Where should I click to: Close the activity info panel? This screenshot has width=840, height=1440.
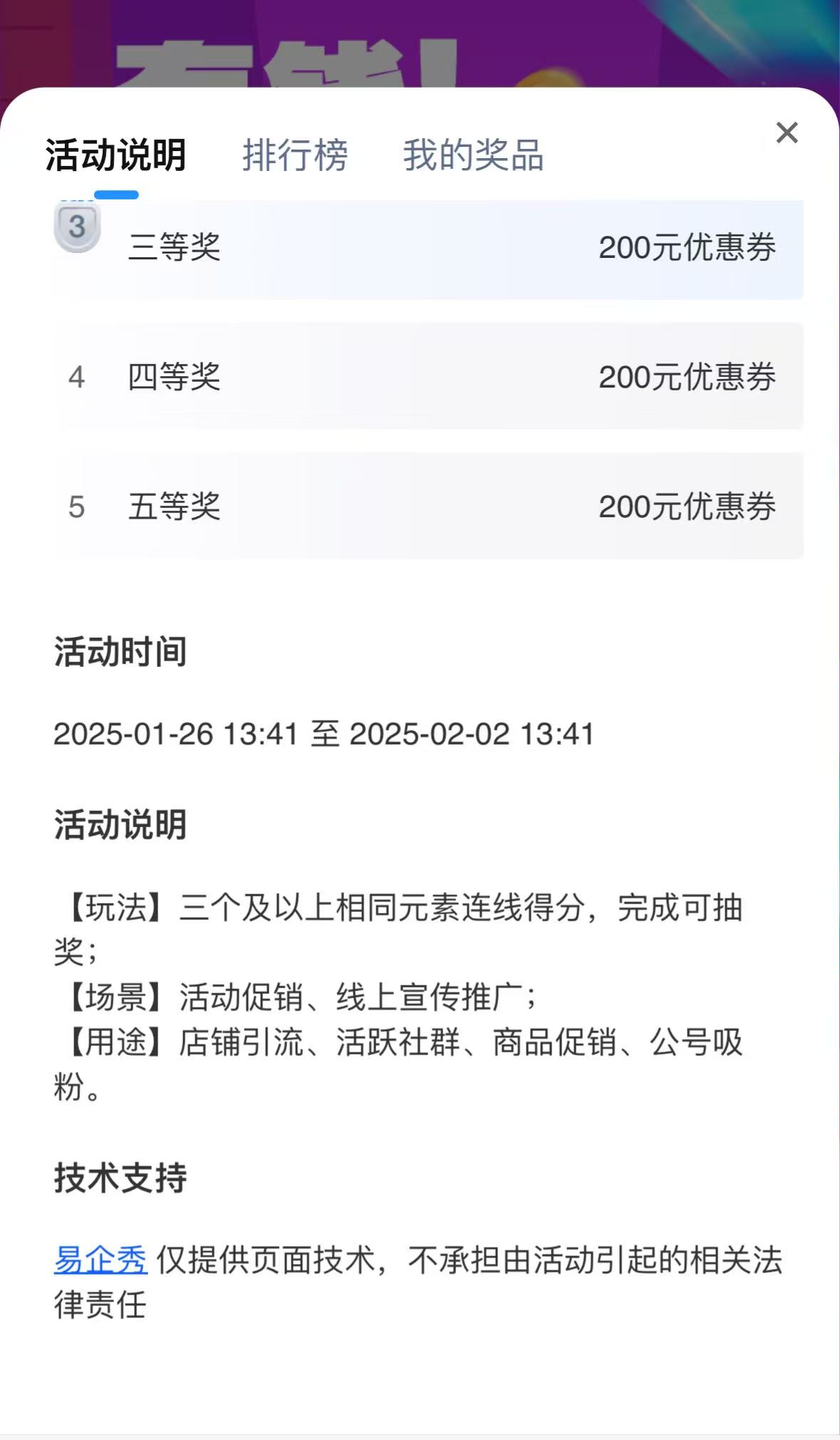point(787,133)
